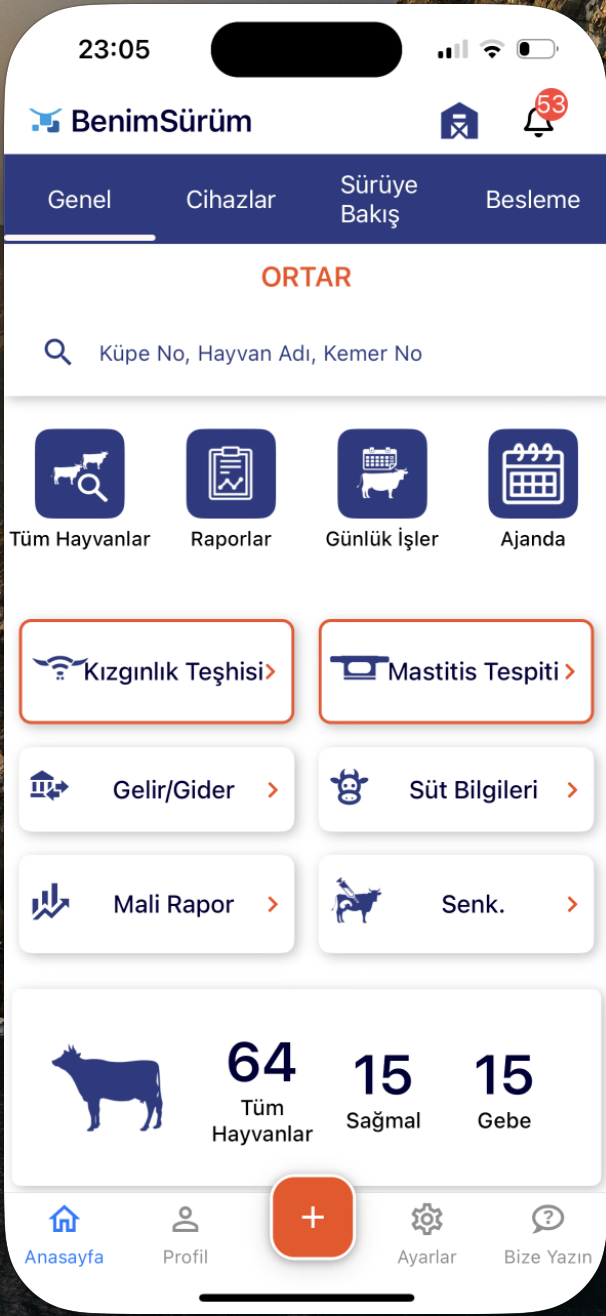
Task: Open Bize Yazın support tab
Action: 546,1235
